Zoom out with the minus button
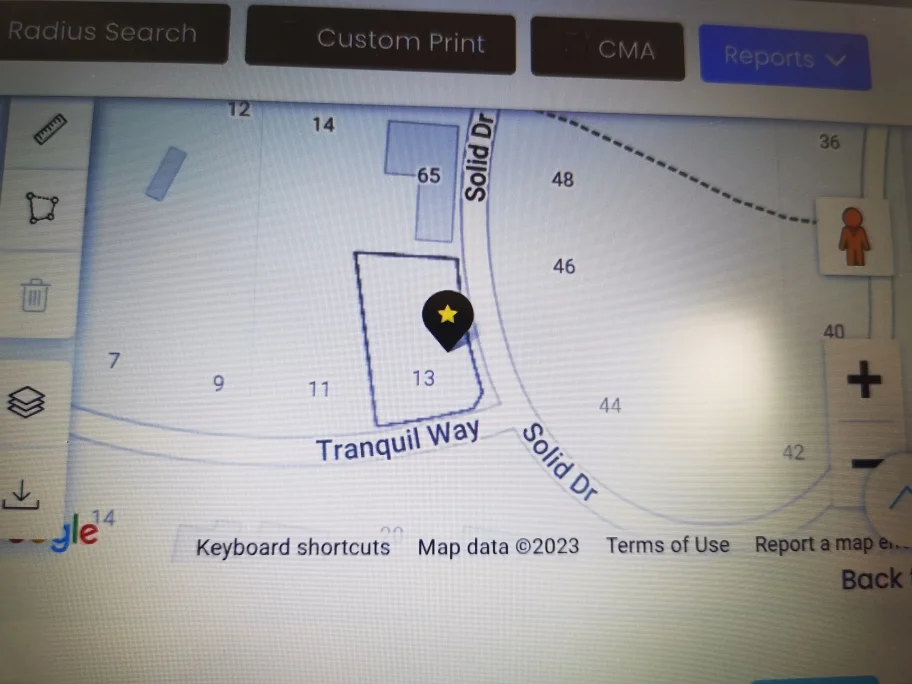912x684 pixels. pos(866,463)
